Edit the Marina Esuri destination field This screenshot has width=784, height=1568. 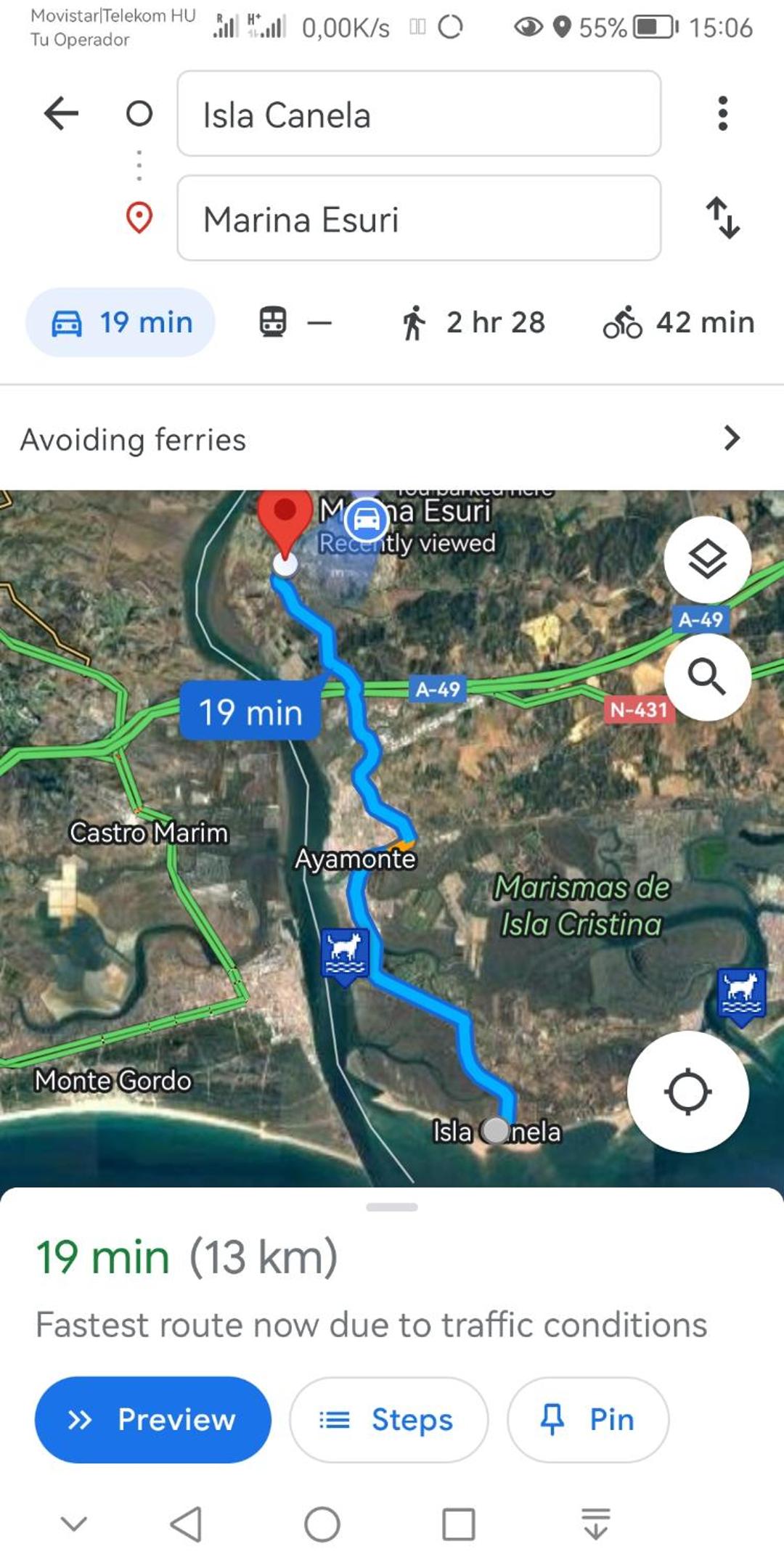[419, 218]
